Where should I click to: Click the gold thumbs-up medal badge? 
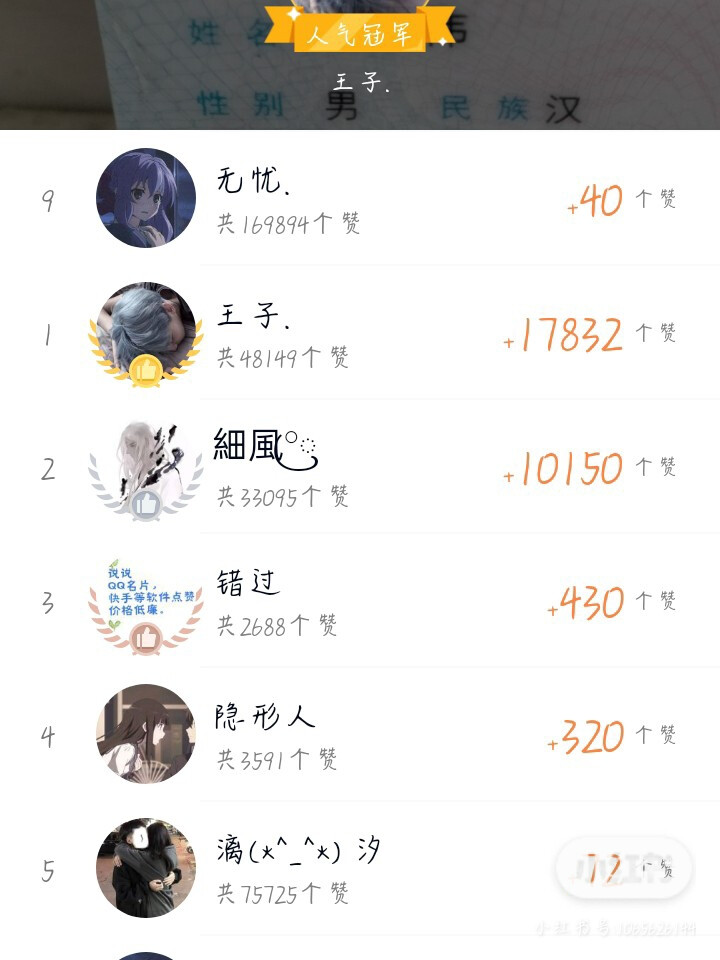coord(146,370)
